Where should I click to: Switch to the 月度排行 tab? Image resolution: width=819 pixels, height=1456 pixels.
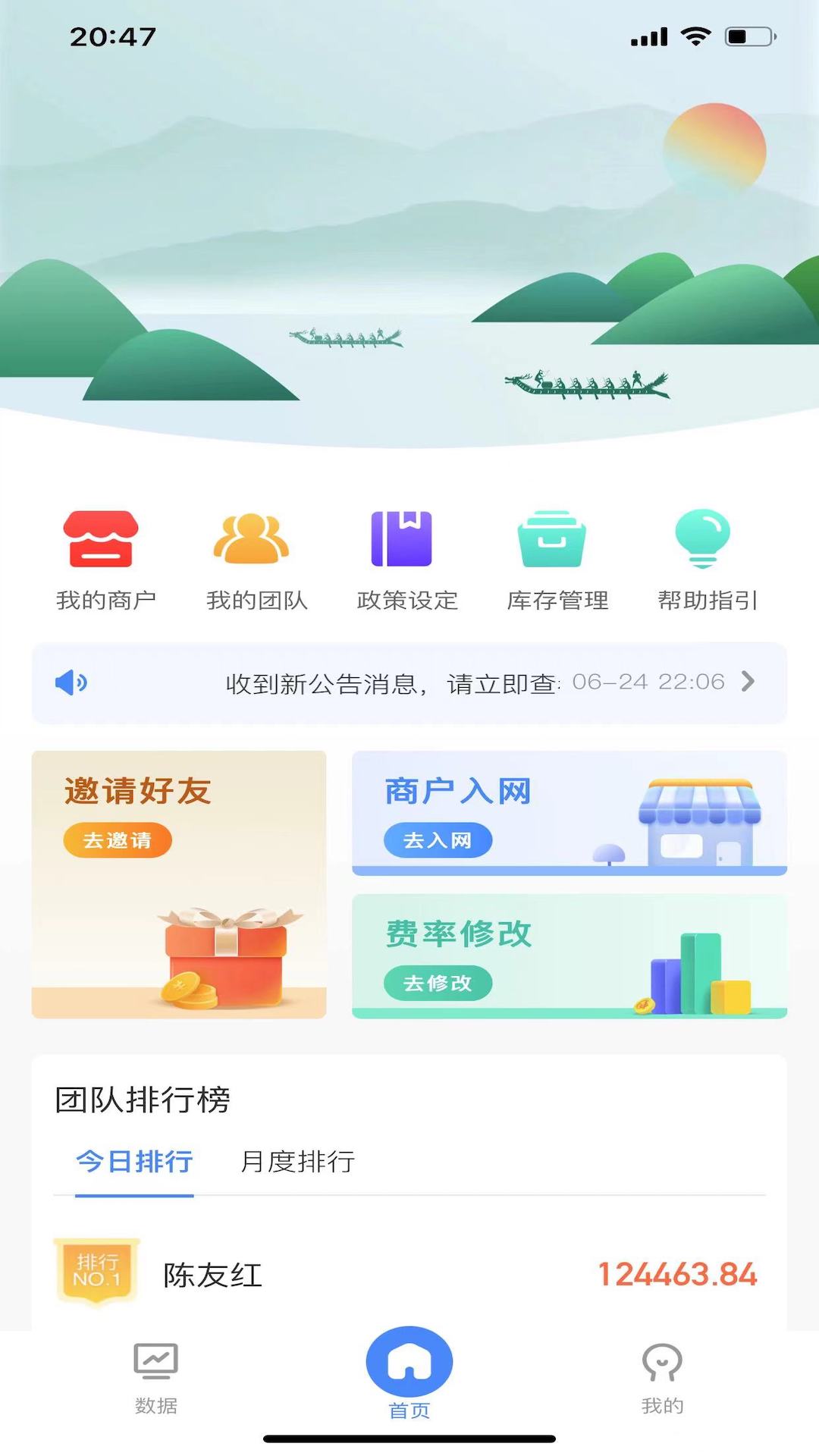click(x=297, y=1162)
